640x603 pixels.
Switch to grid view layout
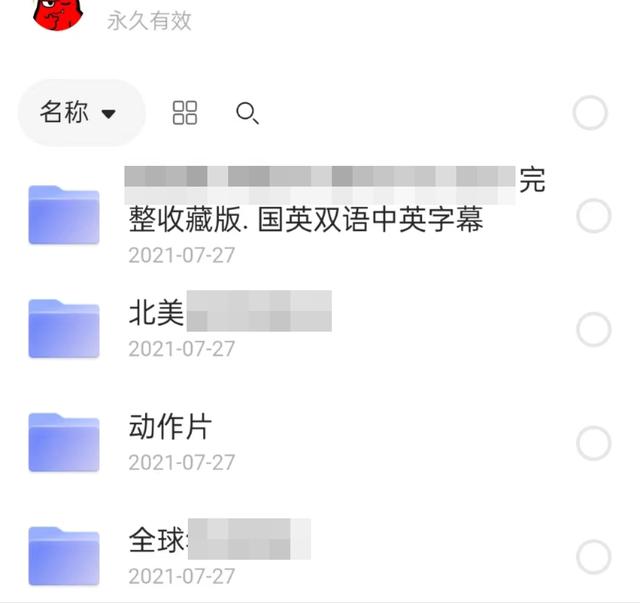185,113
